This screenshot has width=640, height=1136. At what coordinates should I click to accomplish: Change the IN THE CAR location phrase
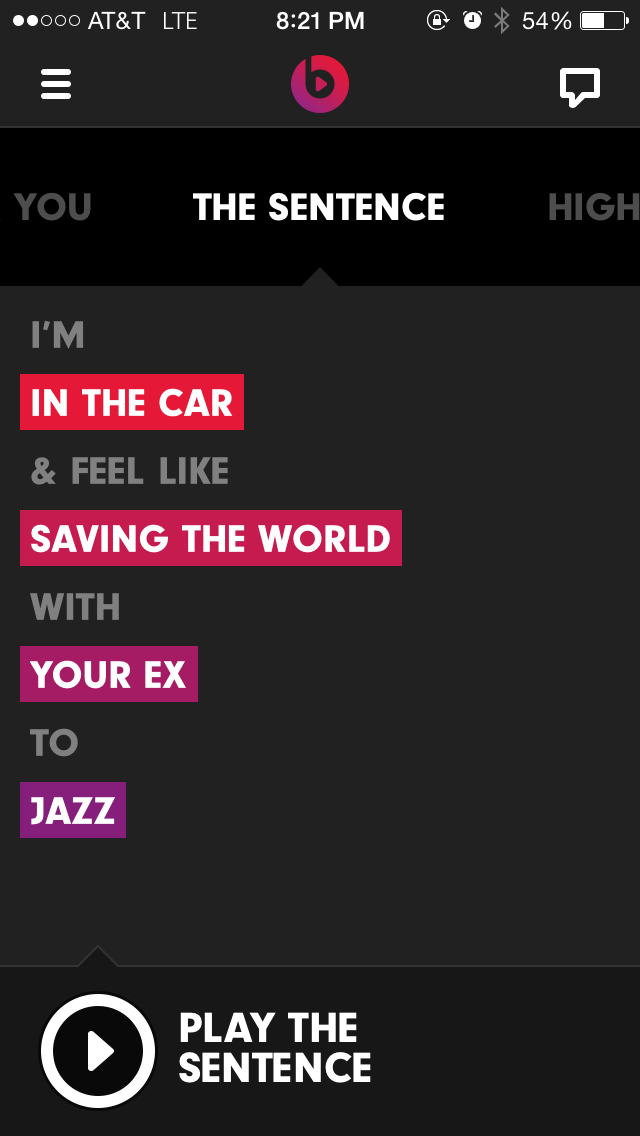click(x=132, y=402)
